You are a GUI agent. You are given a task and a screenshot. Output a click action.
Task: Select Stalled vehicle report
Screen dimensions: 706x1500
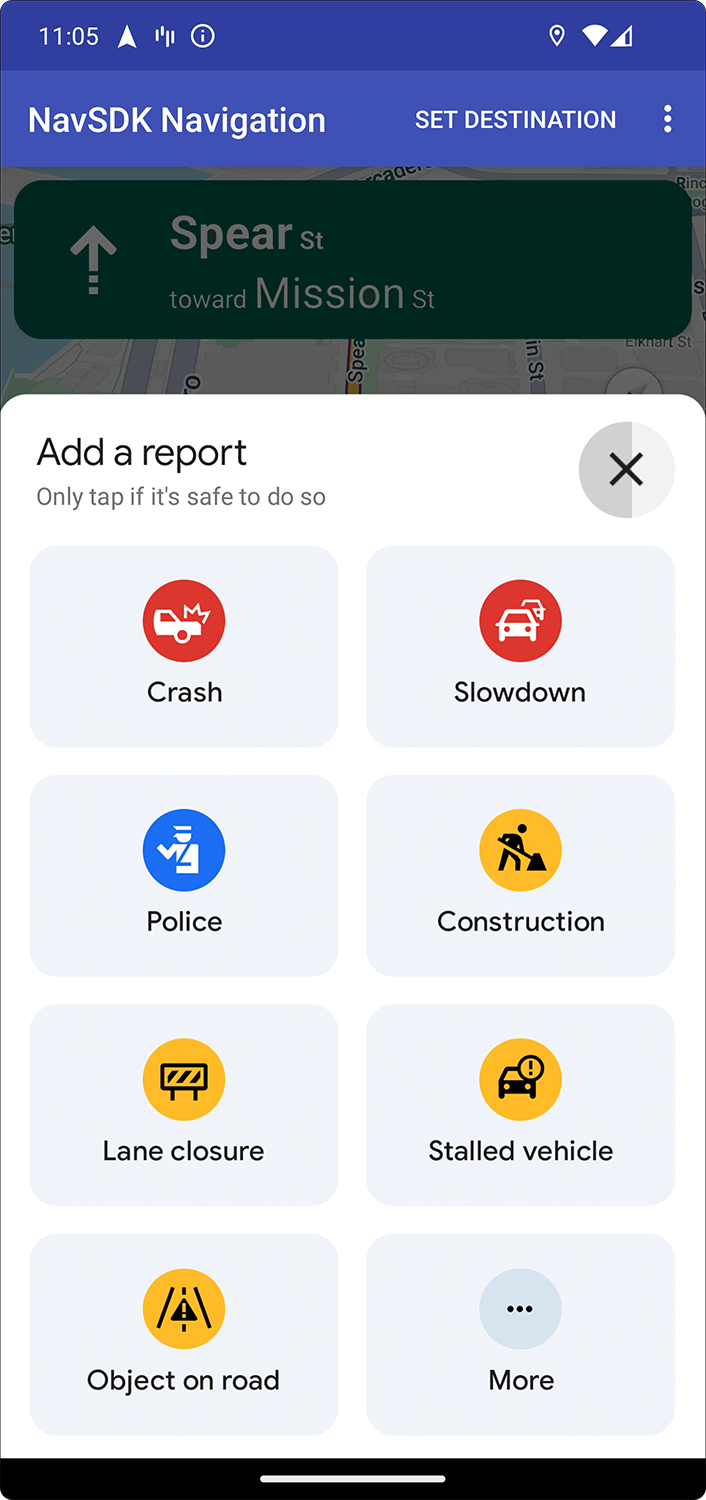[x=520, y=1104]
